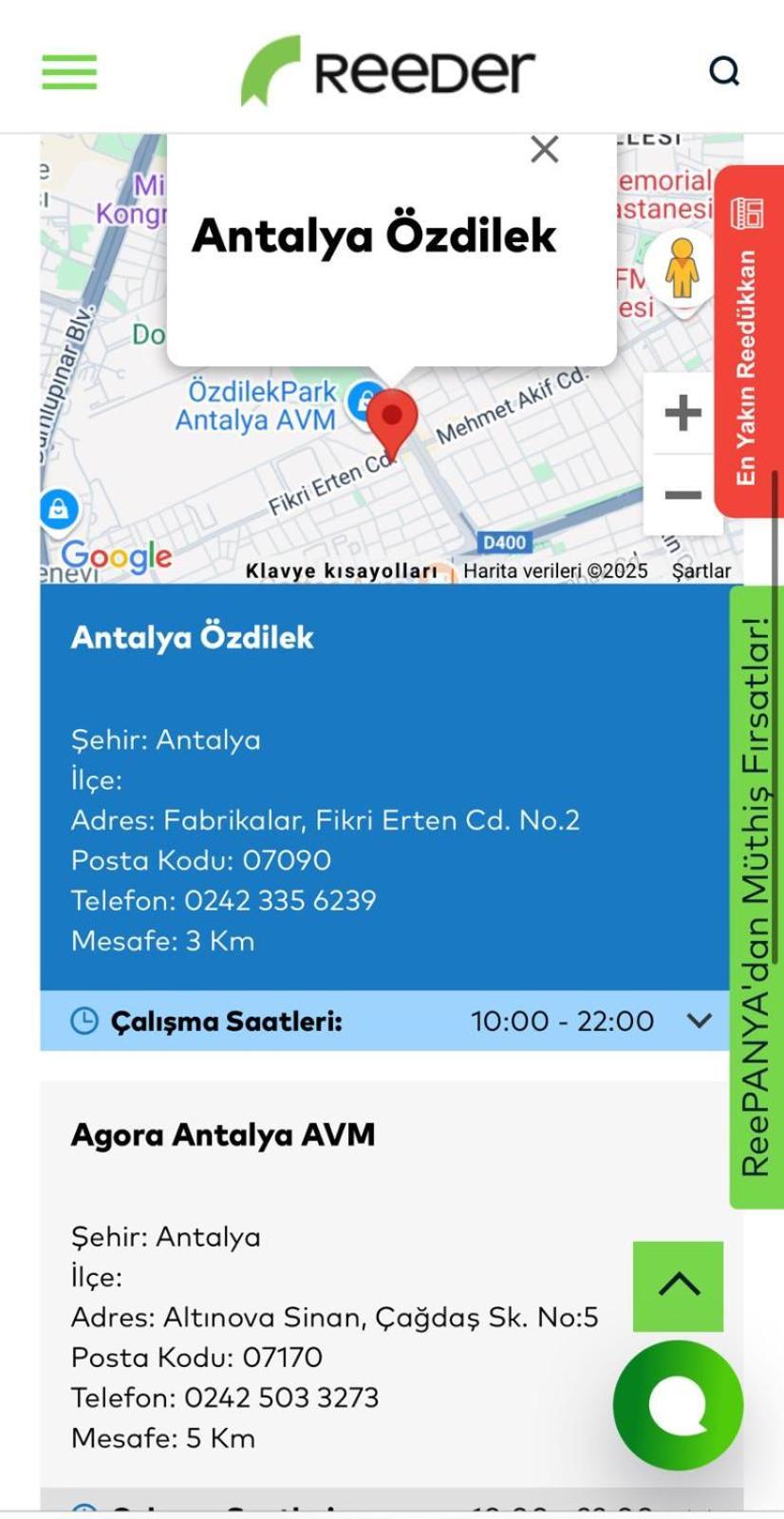
Task: Open the En Yakın Reedükkan side tab
Action: pyautogui.click(x=747, y=342)
